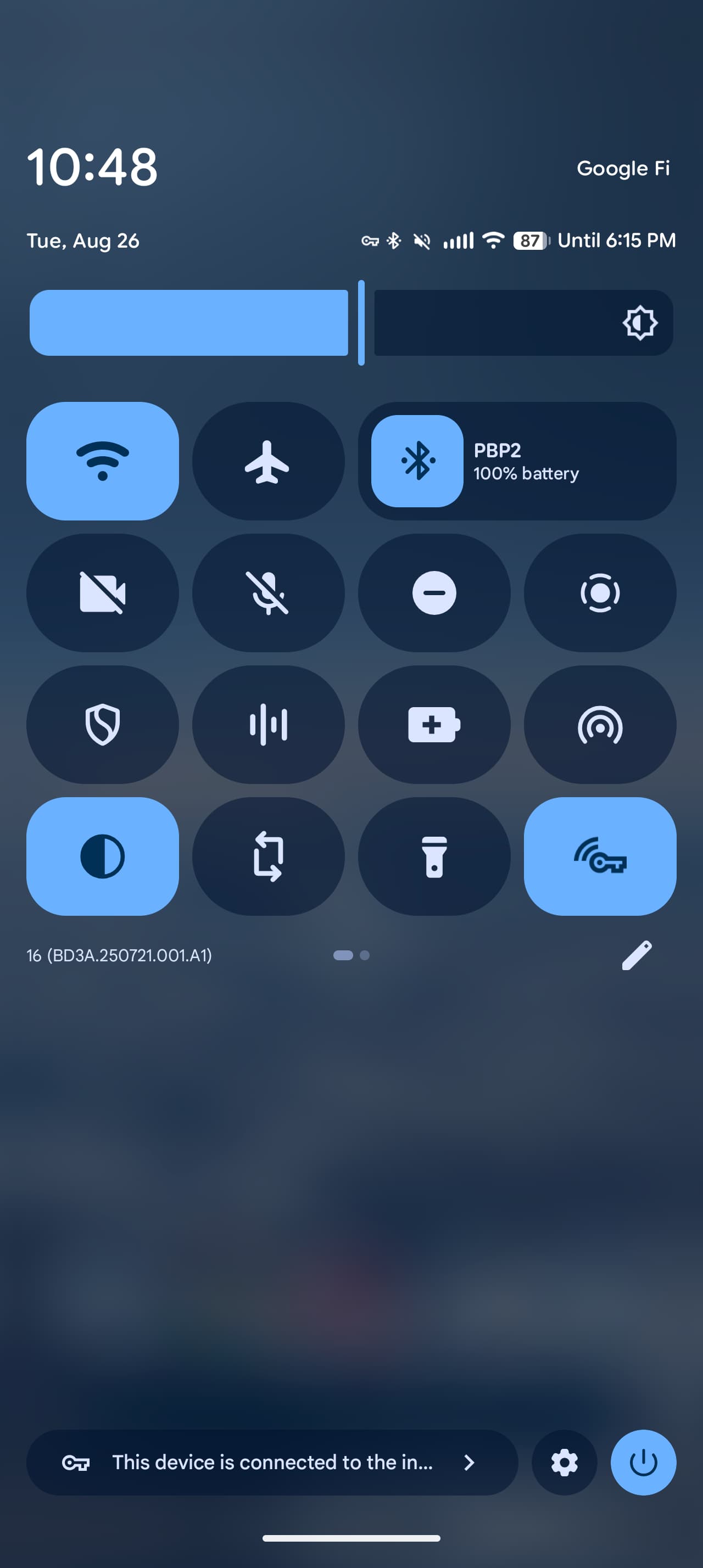Start screen recording
The width and height of the screenshot is (703, 1568).
click(600, 593)
